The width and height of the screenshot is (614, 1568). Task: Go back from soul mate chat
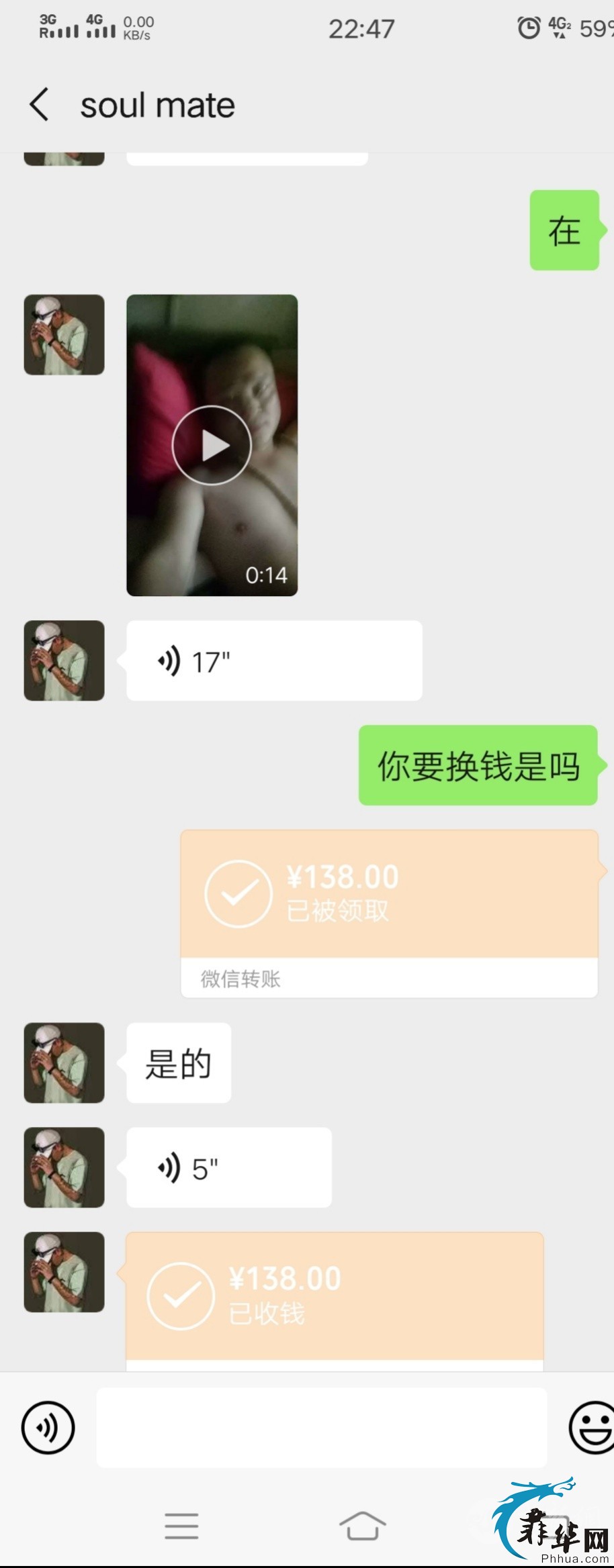39,105
